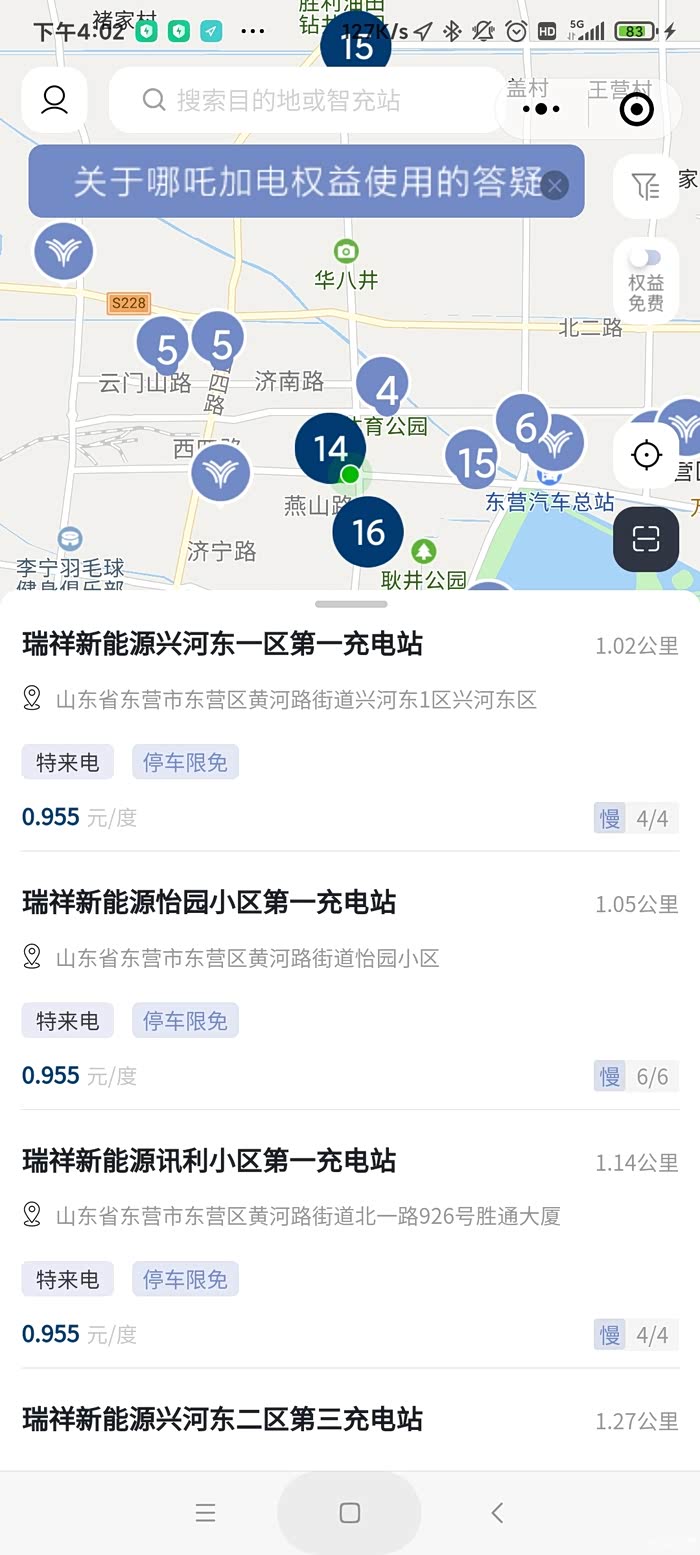Close the mini program with the circle button
Screen dimensions: 700x1555
636,109
